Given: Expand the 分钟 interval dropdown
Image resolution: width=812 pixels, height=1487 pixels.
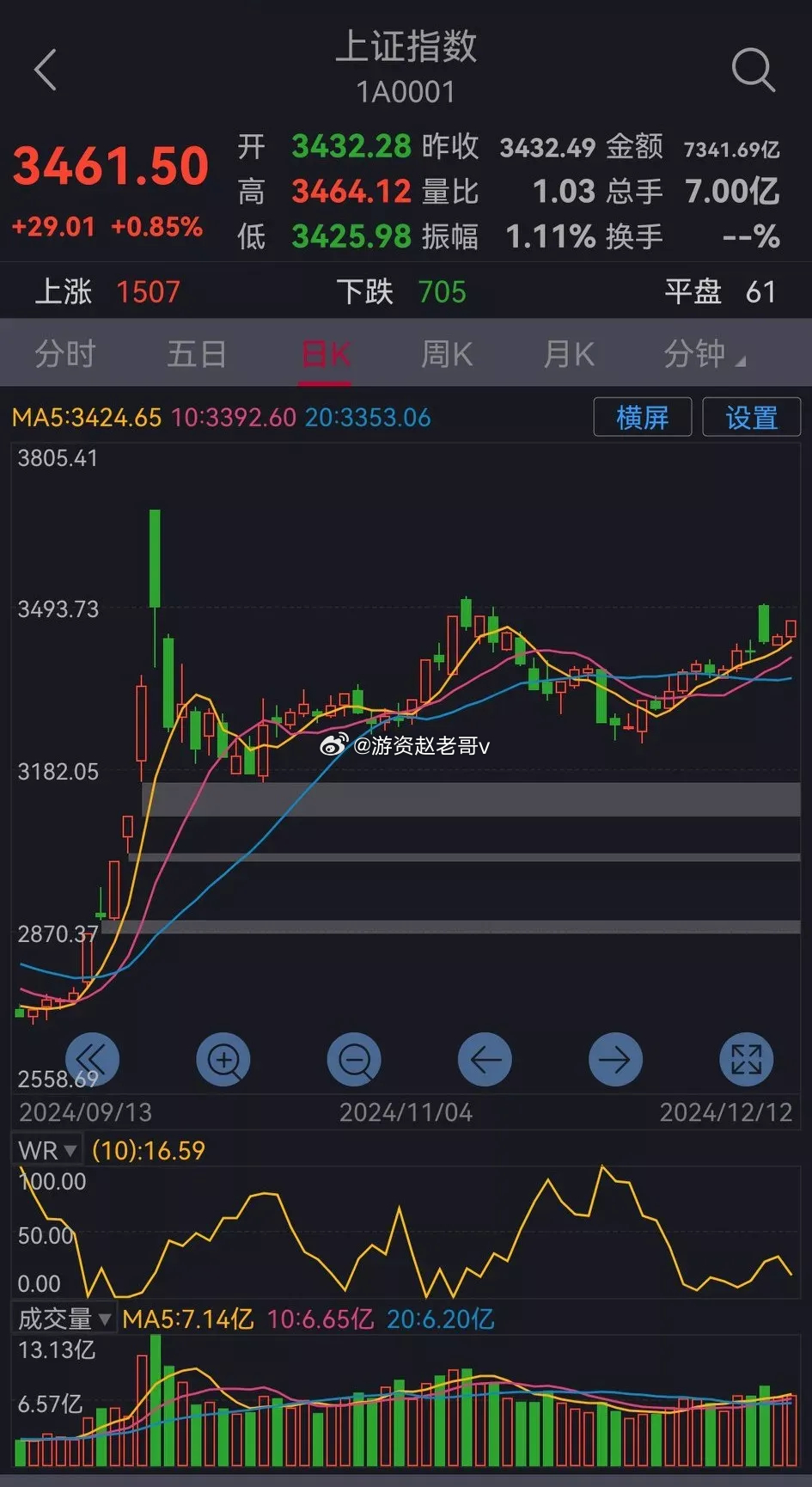Looking at the screenshot, I should click(703, 354).
